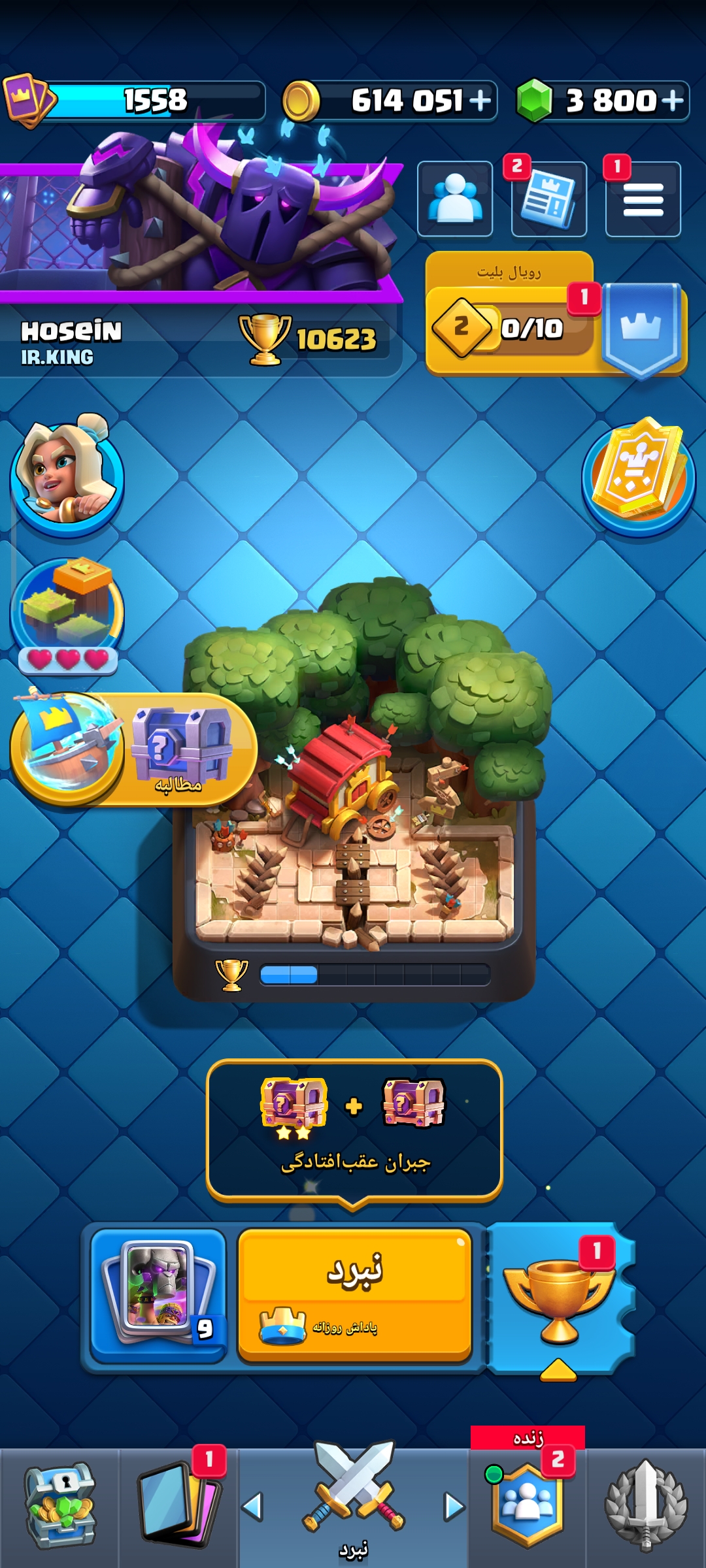Start a match with نبرد button
This screenshot has height=1568, width=706.
tap(354, 1296)
